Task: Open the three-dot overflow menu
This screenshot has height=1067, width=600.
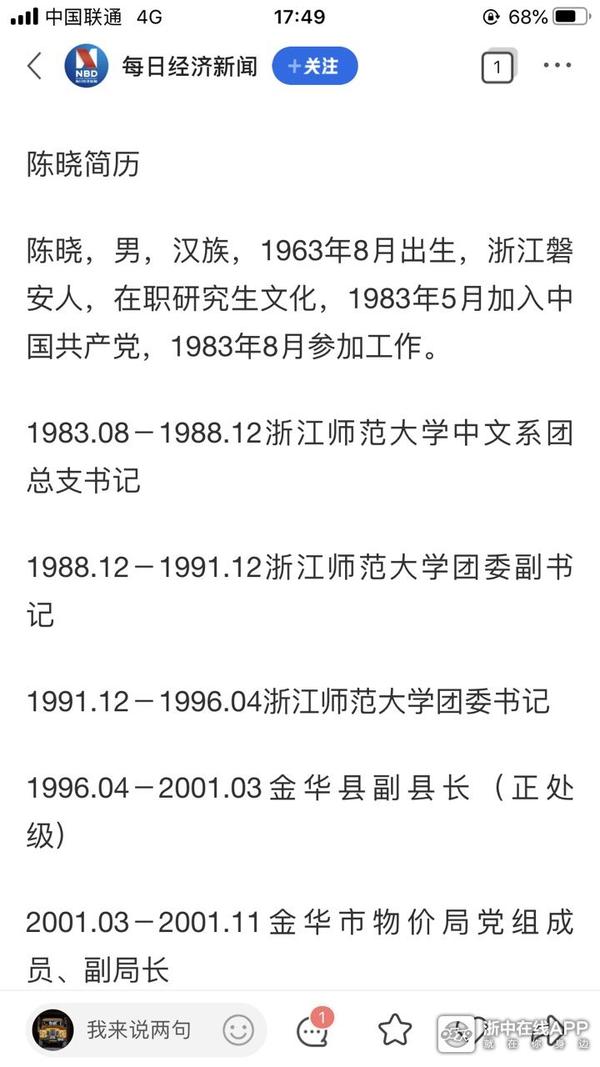Action: pos(557,66)
